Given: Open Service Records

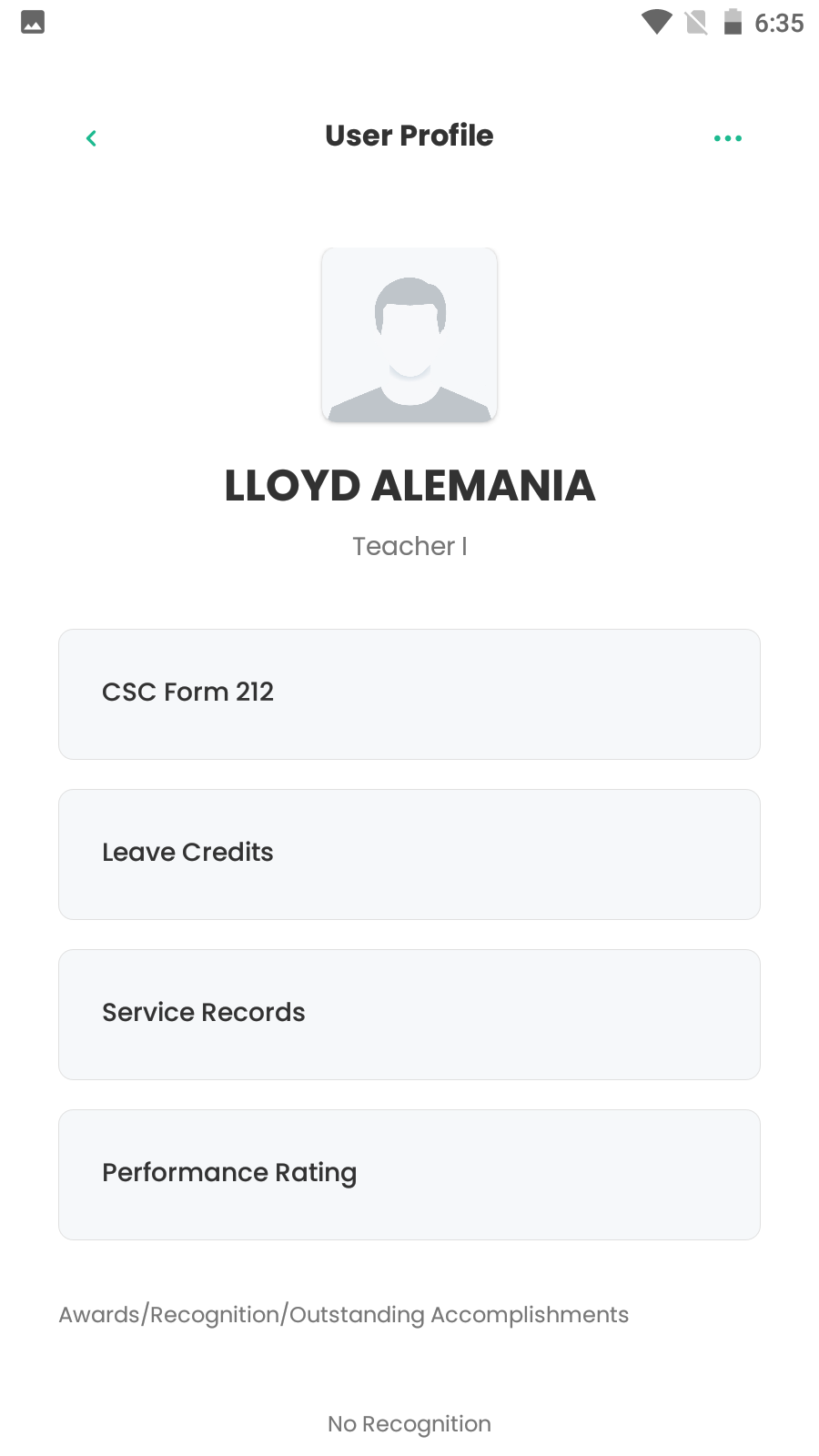Looking at the screenshot, I should click(x=409, y=1014).
